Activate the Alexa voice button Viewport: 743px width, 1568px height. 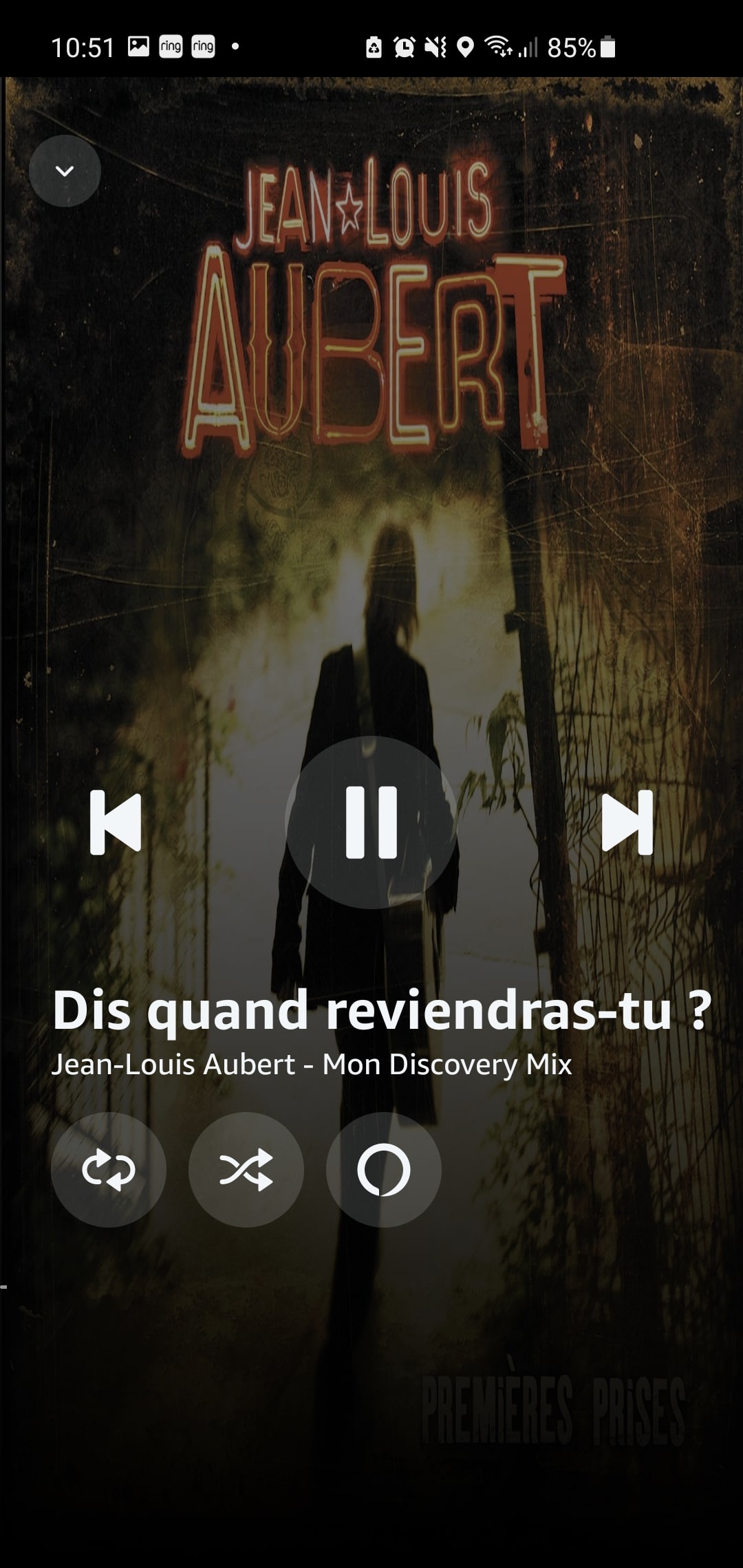(384, 1170)
